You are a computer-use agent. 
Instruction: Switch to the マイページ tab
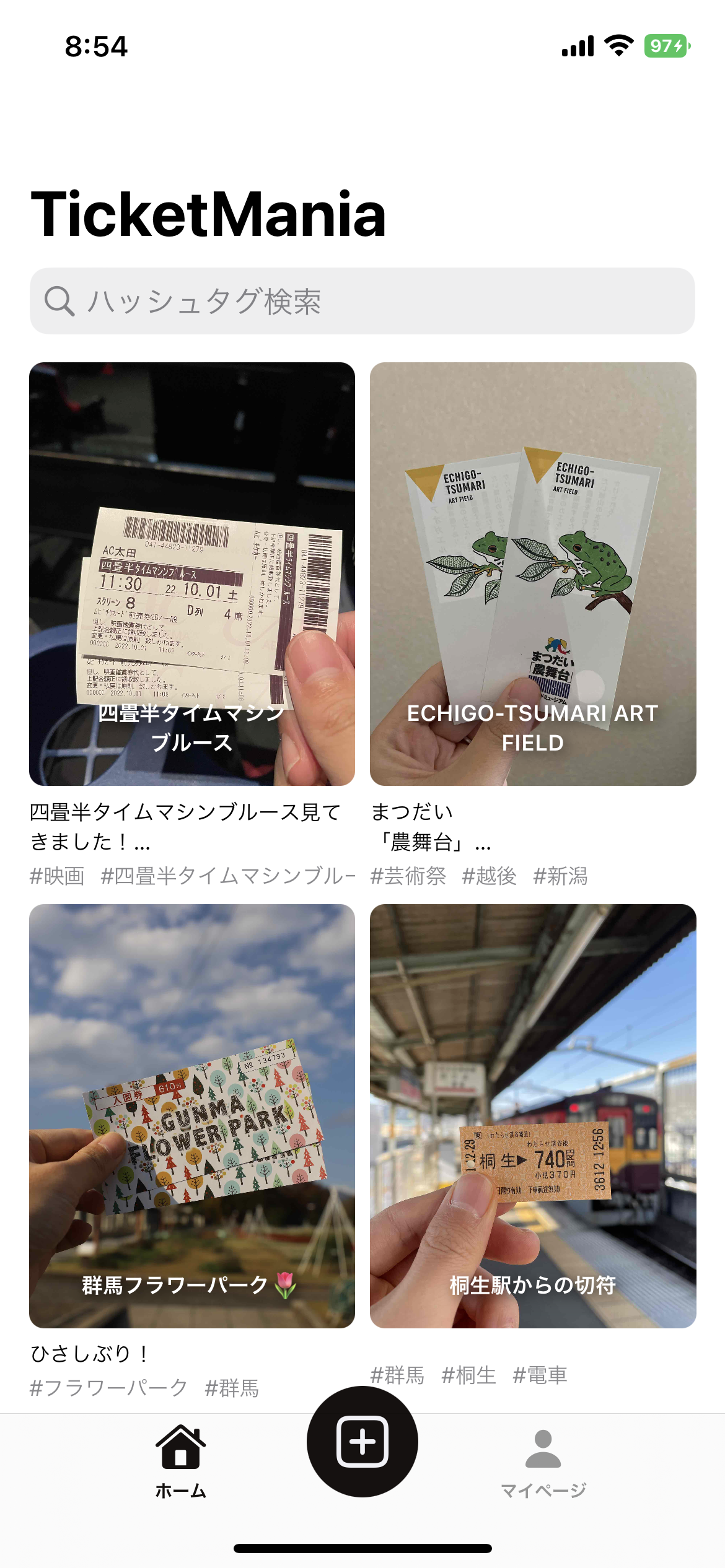(x=543, y=1461)
